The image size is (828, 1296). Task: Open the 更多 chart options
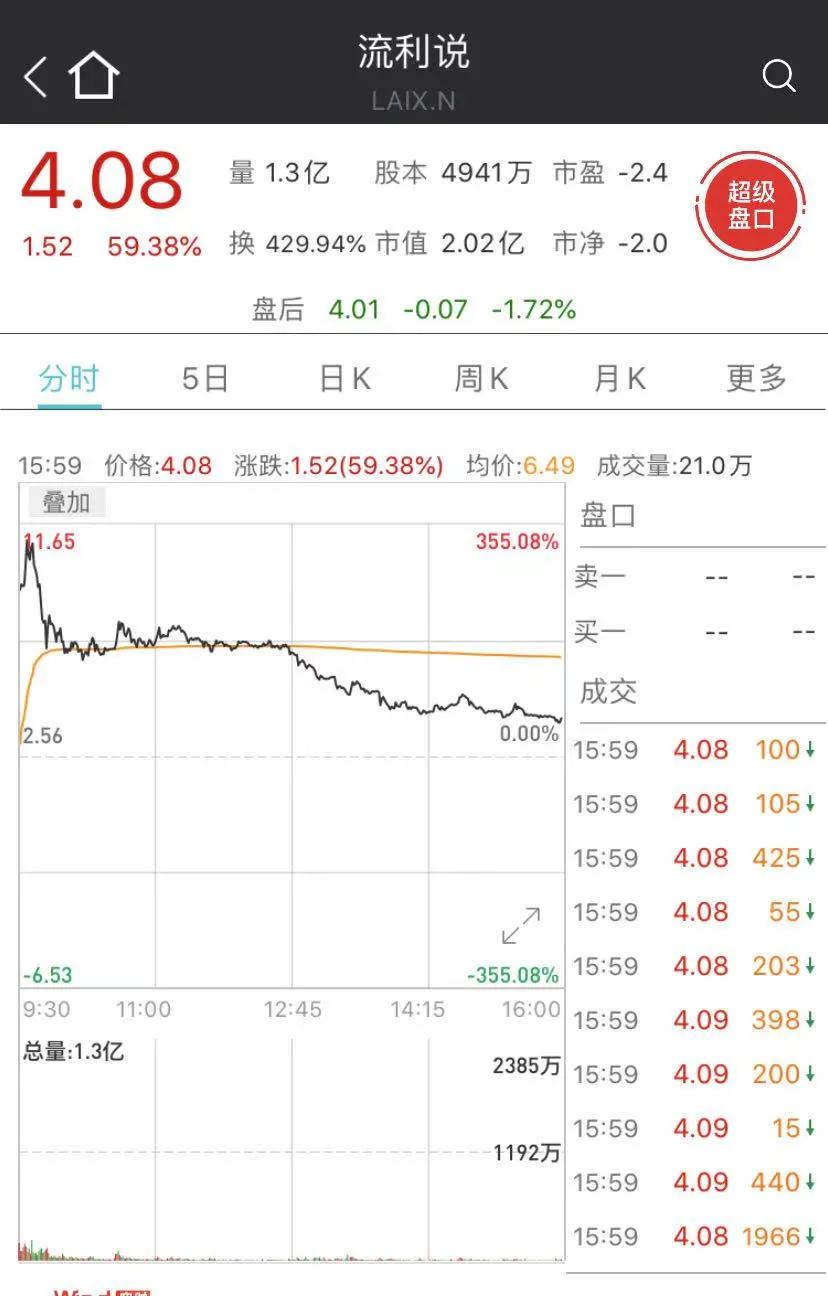[x=757, y=378]
